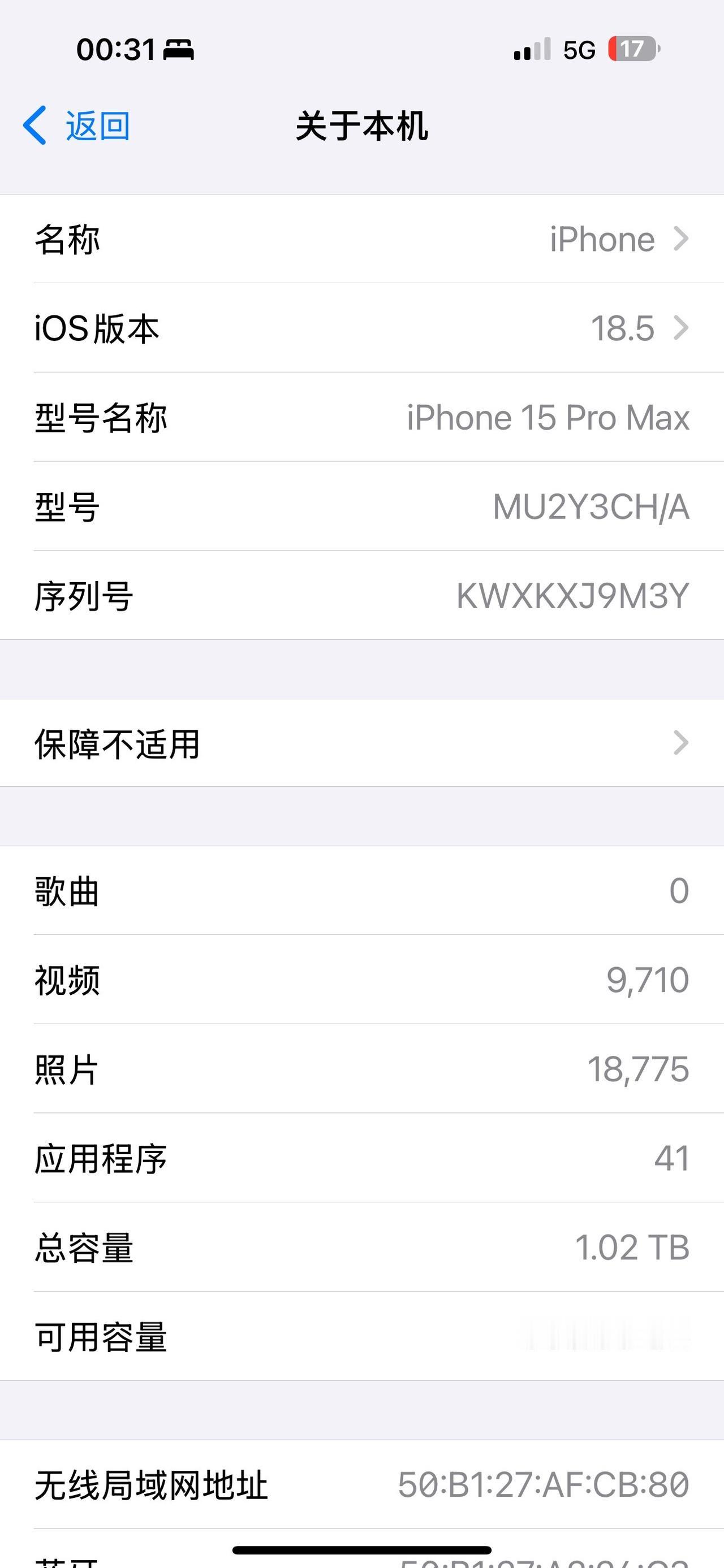Open 保障不适用 warranty details

[x=361, y=743]
